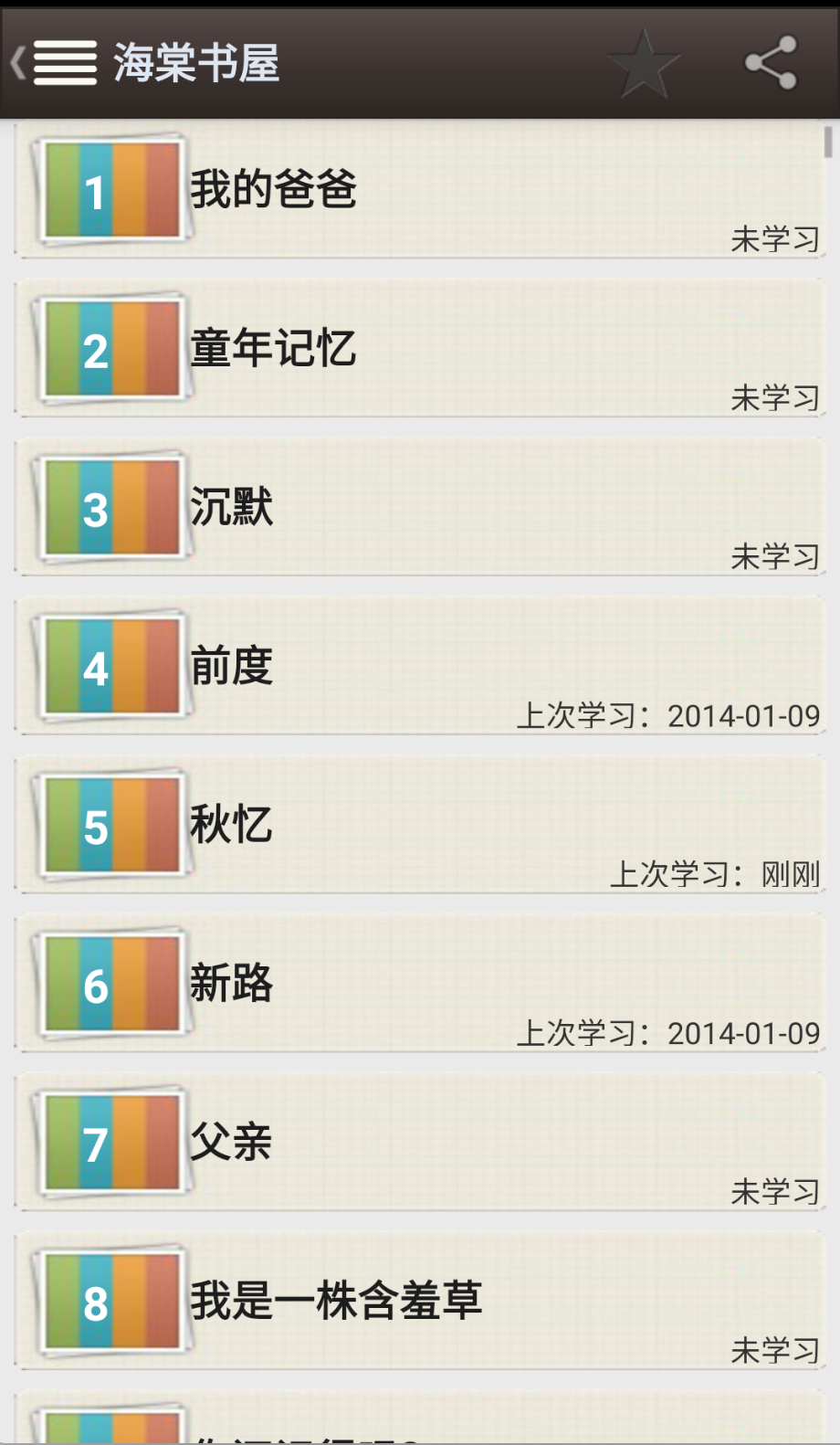Tap the lesson 8 picture card
840x1445 pixels.
[x=110, y=1301]
